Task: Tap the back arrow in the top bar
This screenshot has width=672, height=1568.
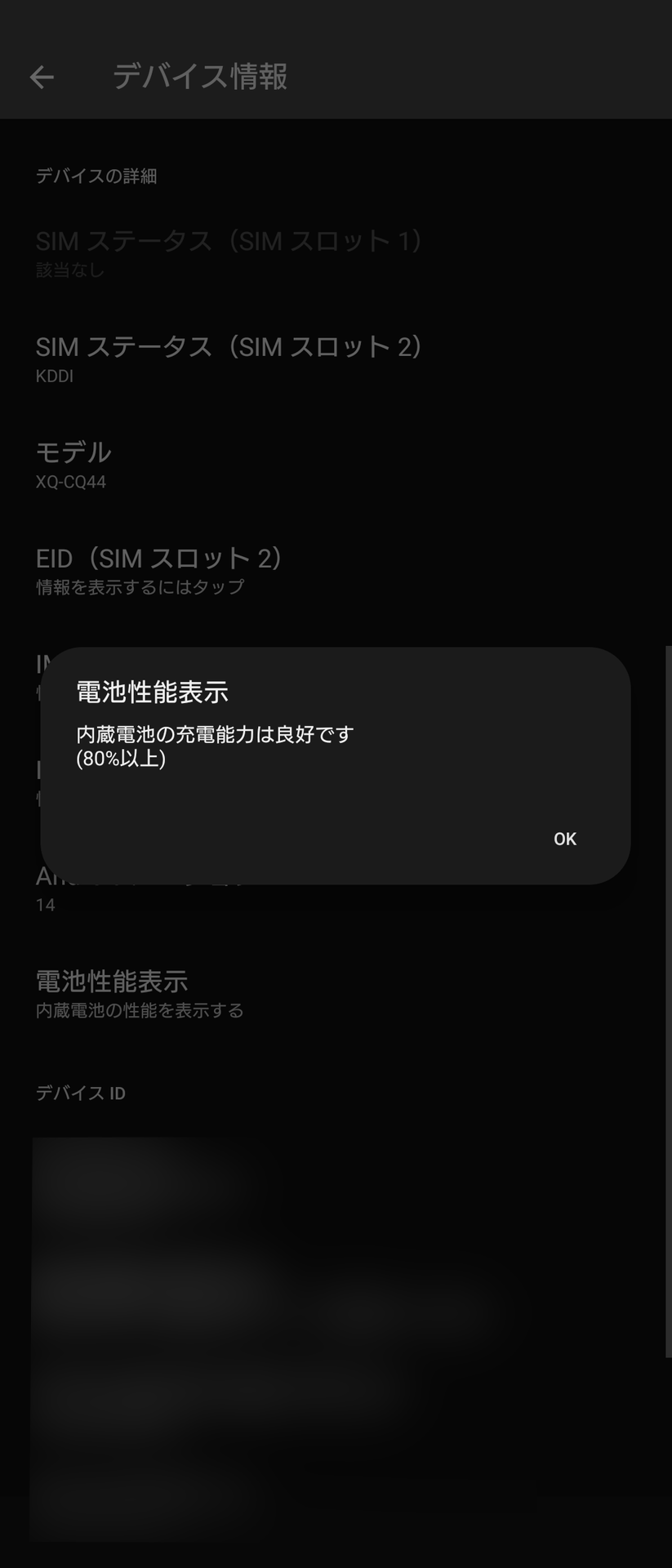Action: coord(40,77)
